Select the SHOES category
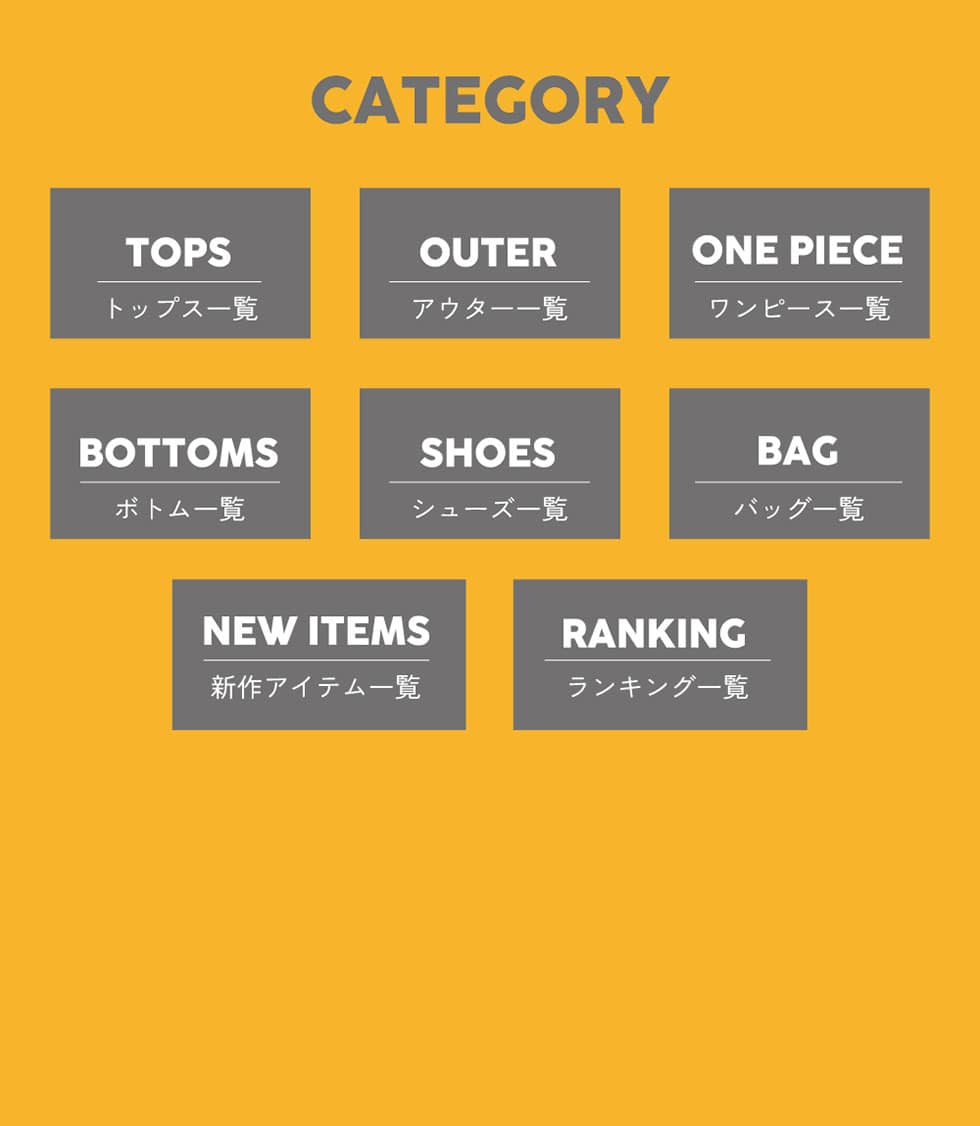Screen dimensions: 980x1126 489,463
